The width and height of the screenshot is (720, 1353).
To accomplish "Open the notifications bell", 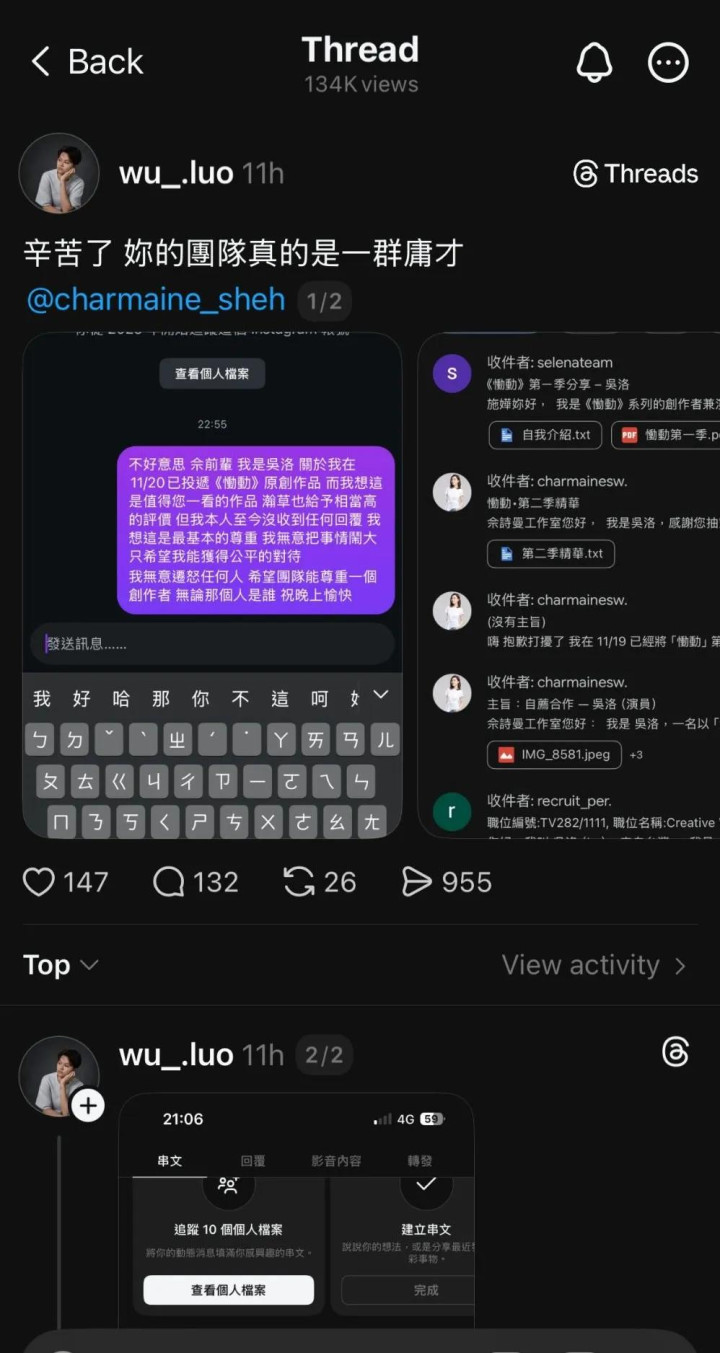I will pos(594,63).
